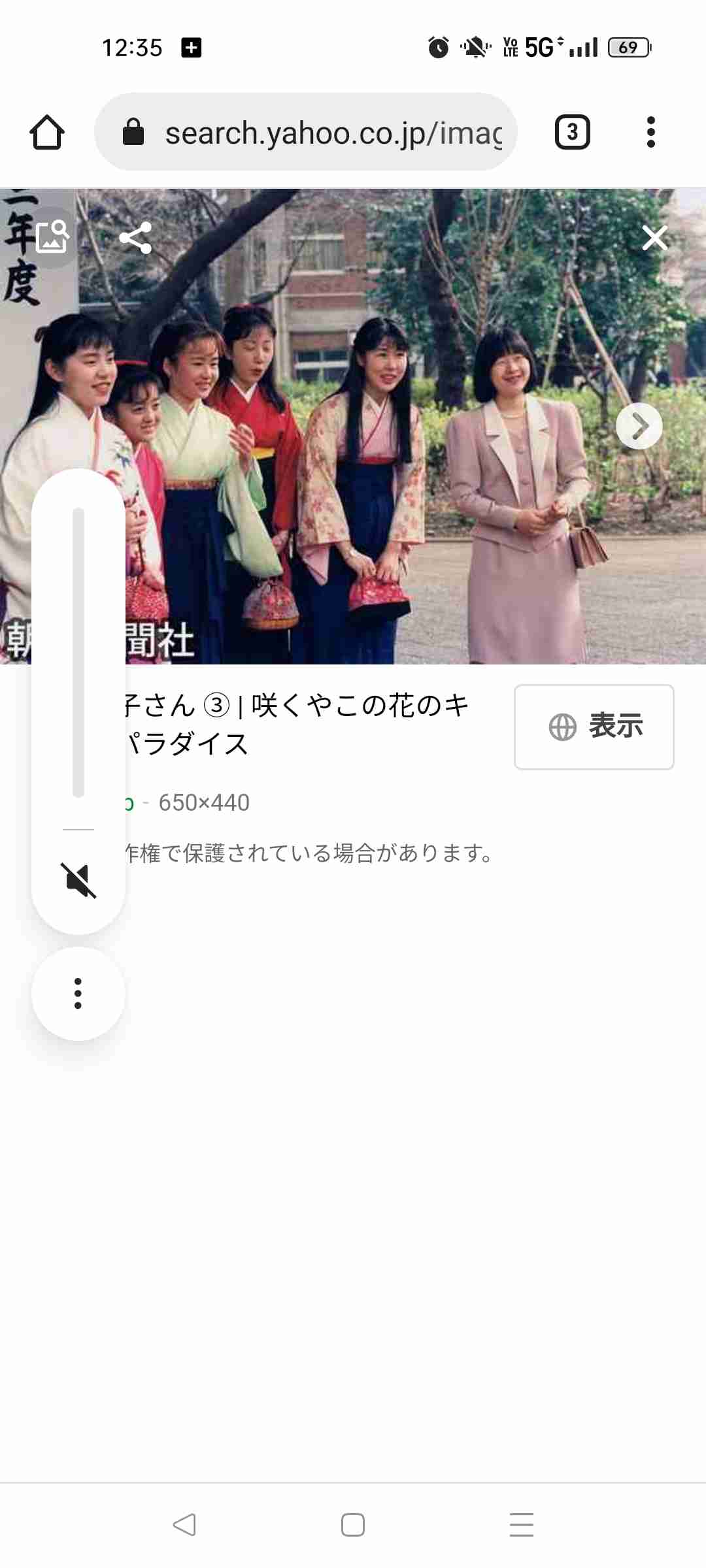
Task: Share this image
Action: [135, 238]
